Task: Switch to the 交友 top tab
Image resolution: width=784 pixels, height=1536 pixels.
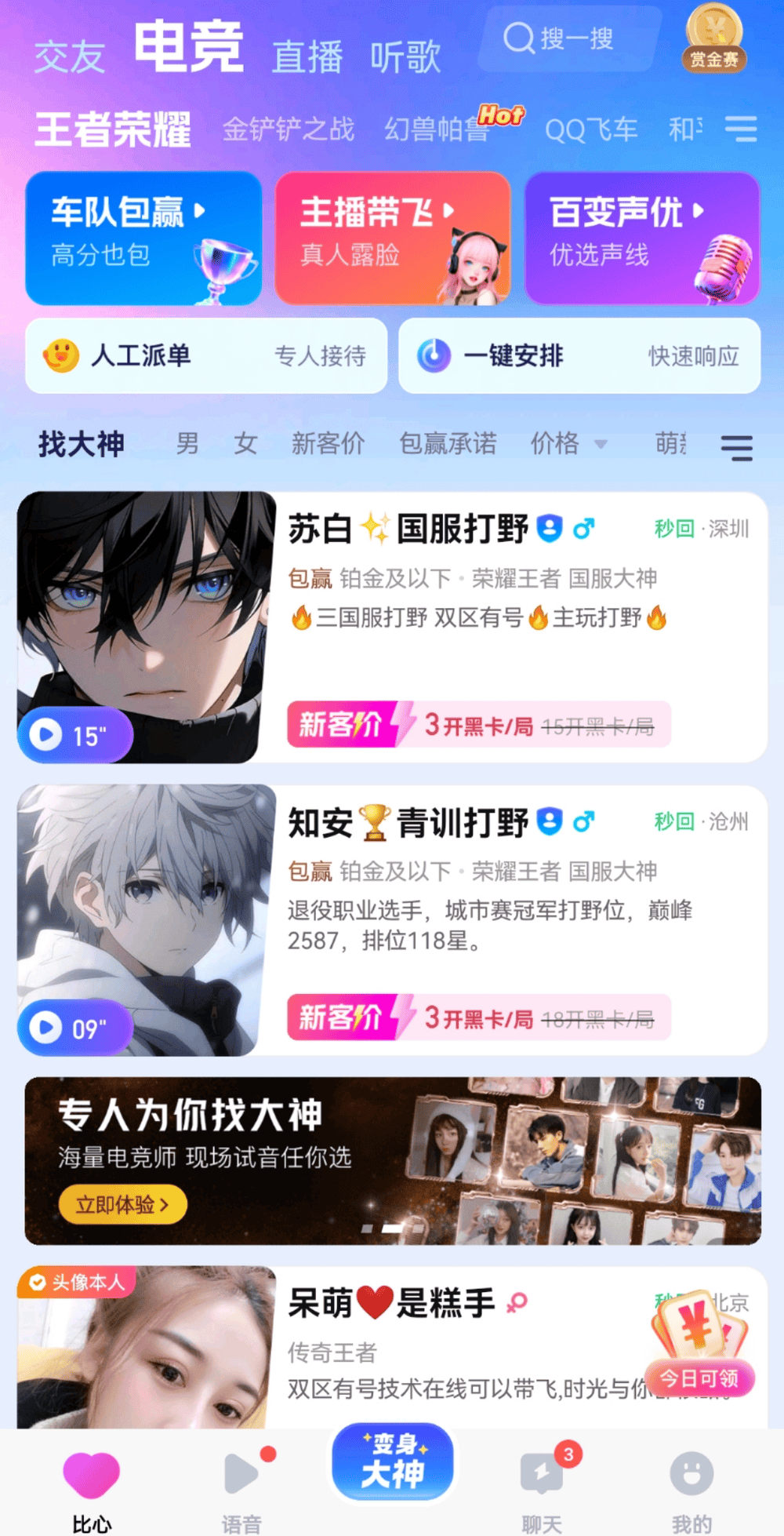Action: [x=70, y=57]
